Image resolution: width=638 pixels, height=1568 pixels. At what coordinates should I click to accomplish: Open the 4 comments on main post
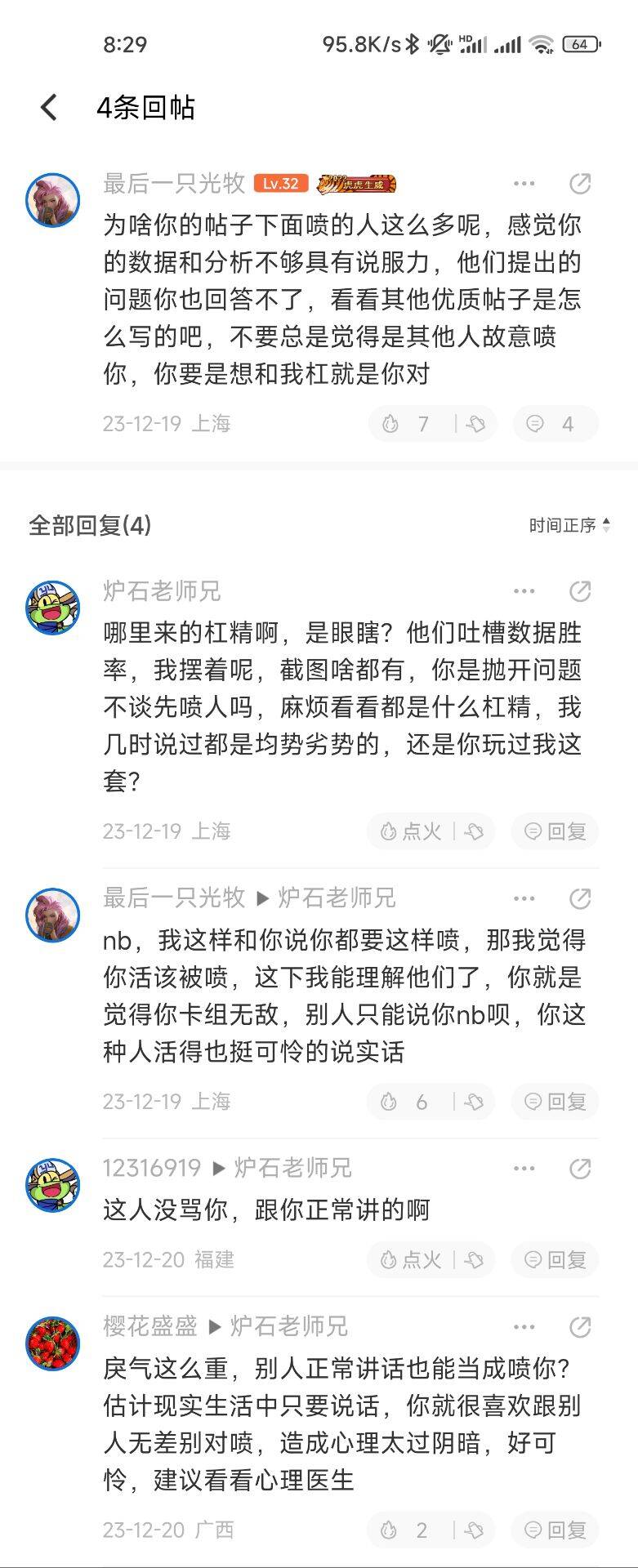coord(555,424)
